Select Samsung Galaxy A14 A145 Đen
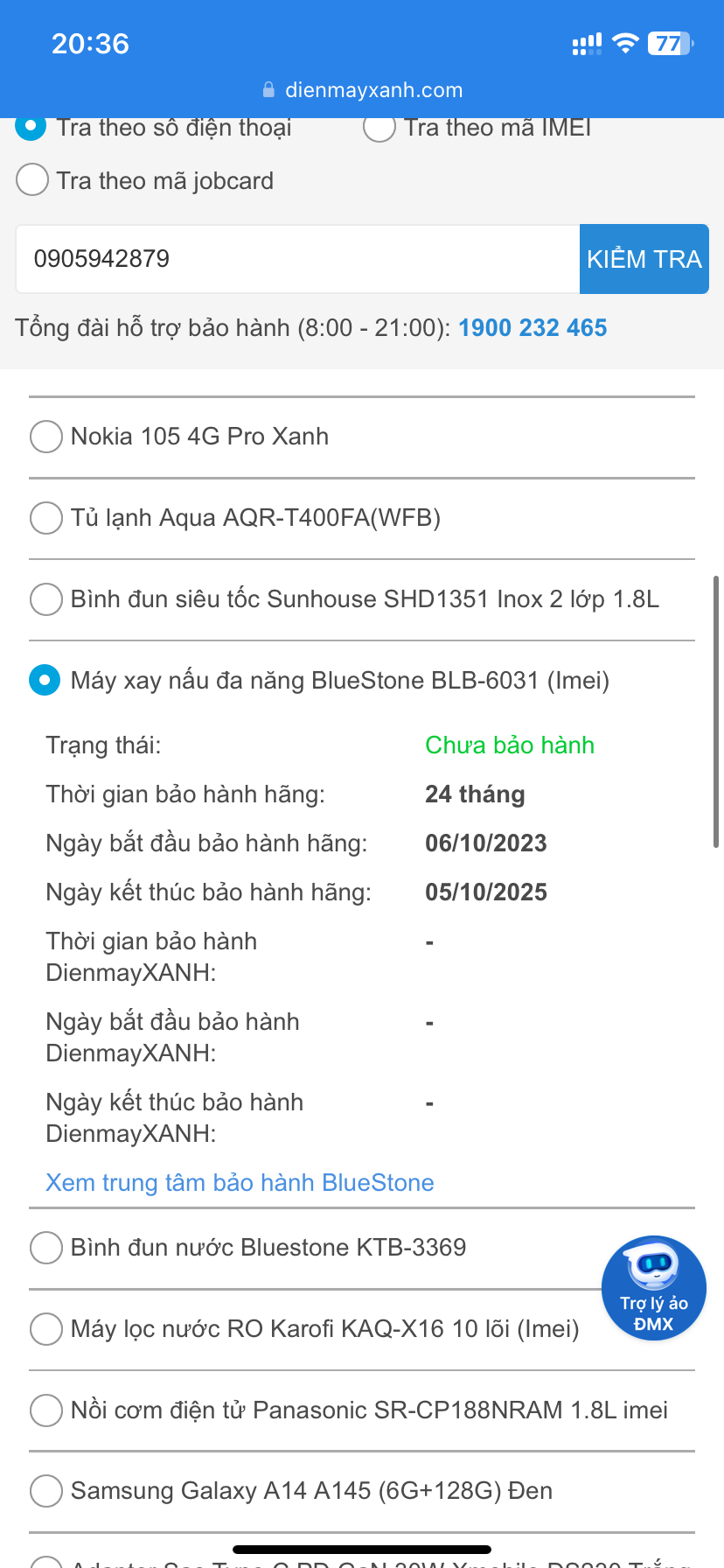 (46, 1490)
